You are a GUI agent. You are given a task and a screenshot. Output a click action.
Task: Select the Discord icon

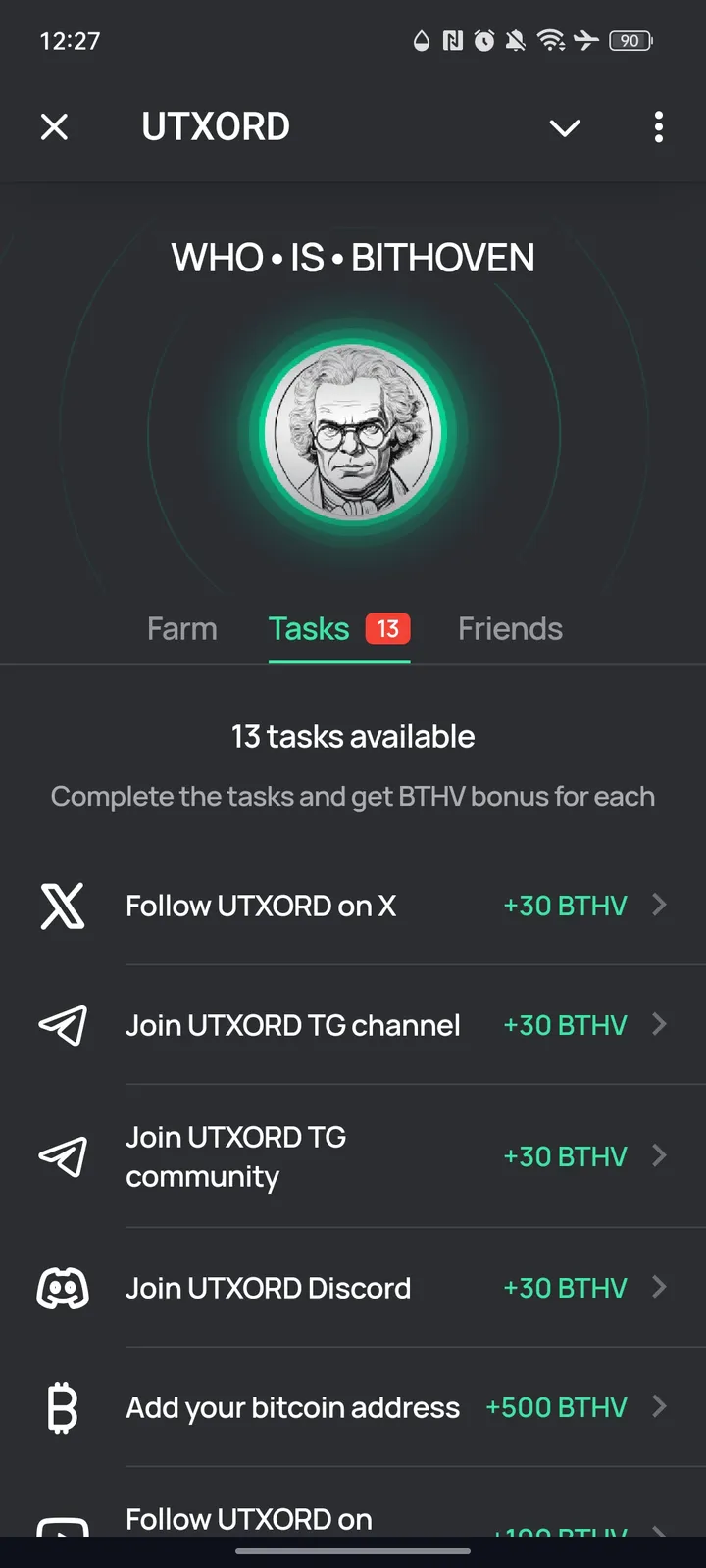(x=62, y=1288)
